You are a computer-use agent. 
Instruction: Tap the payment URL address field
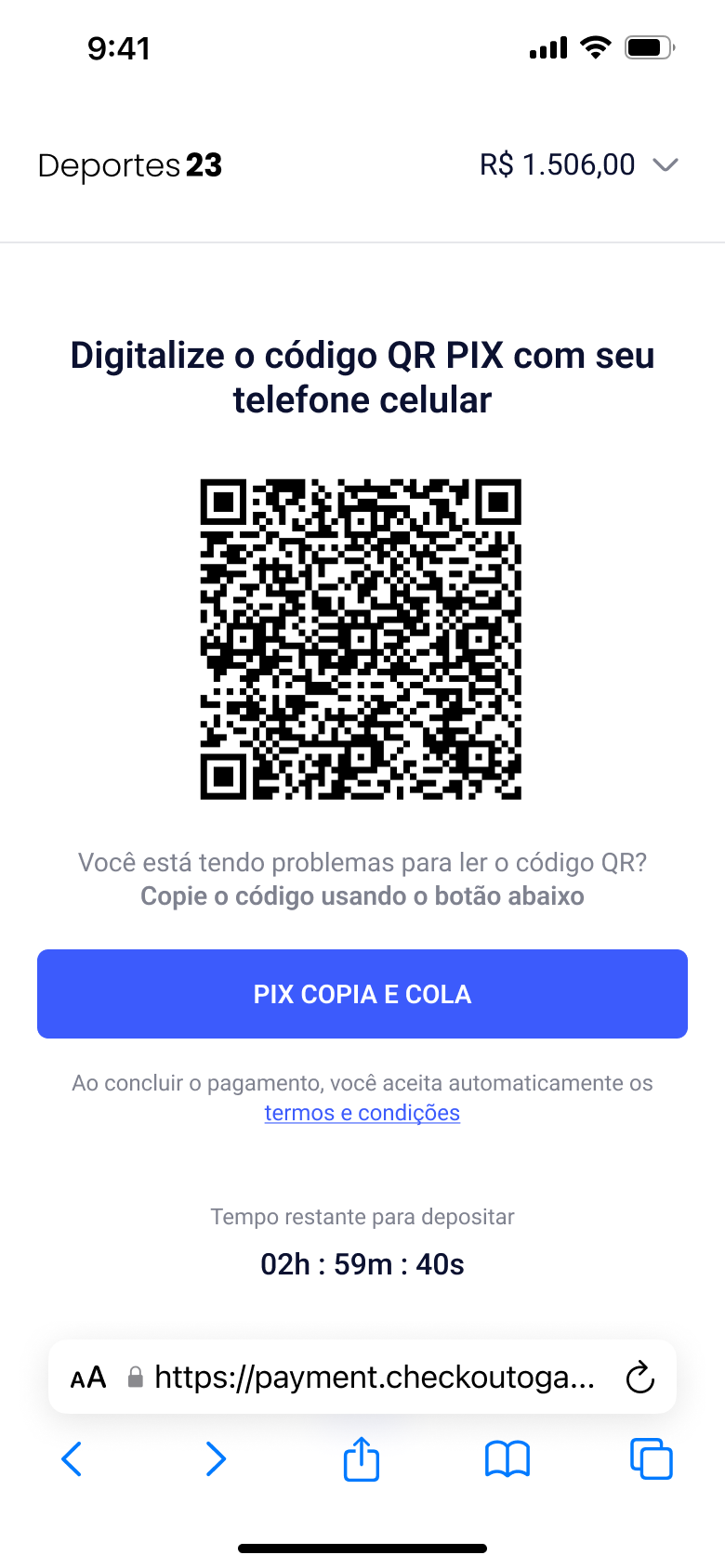click(374, 1378)
